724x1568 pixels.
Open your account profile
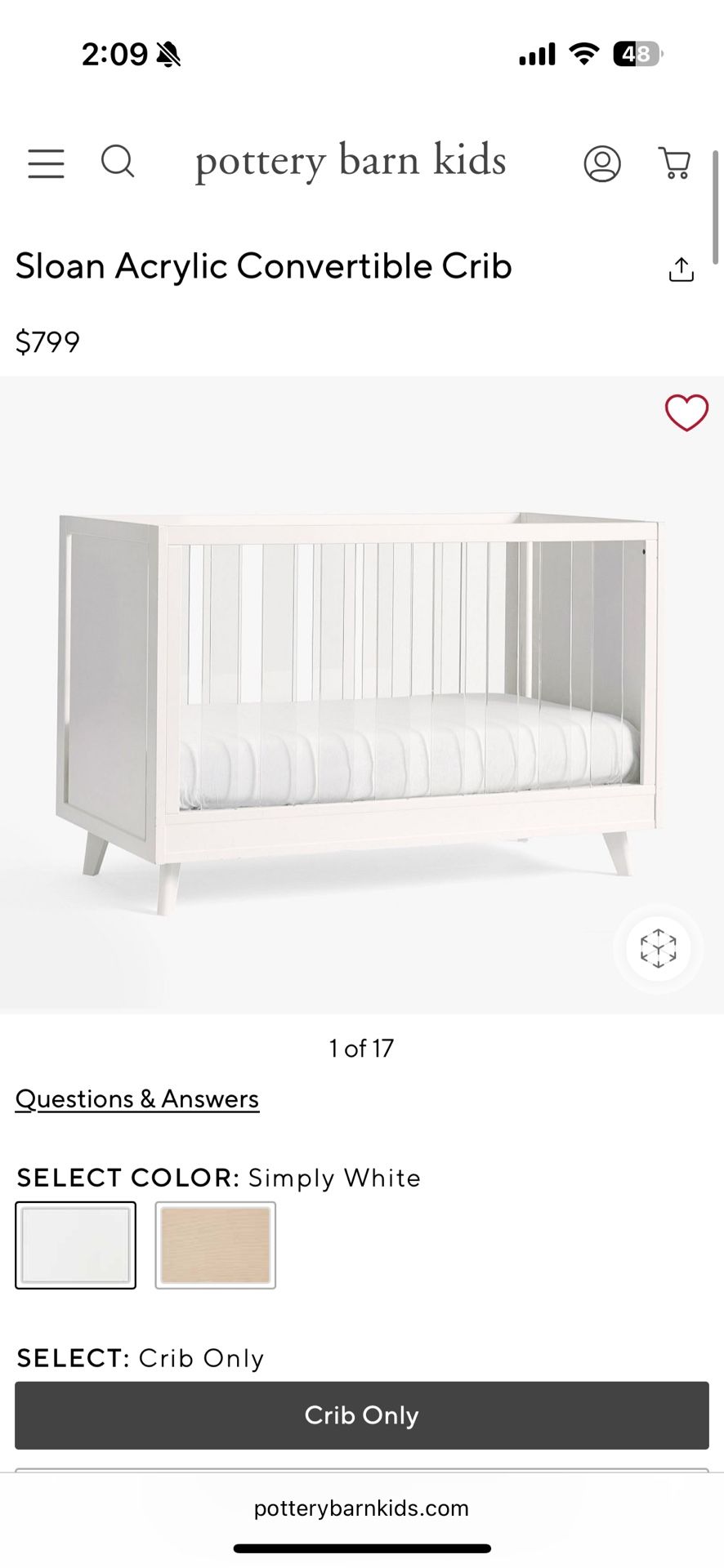(x=602, y=163)
